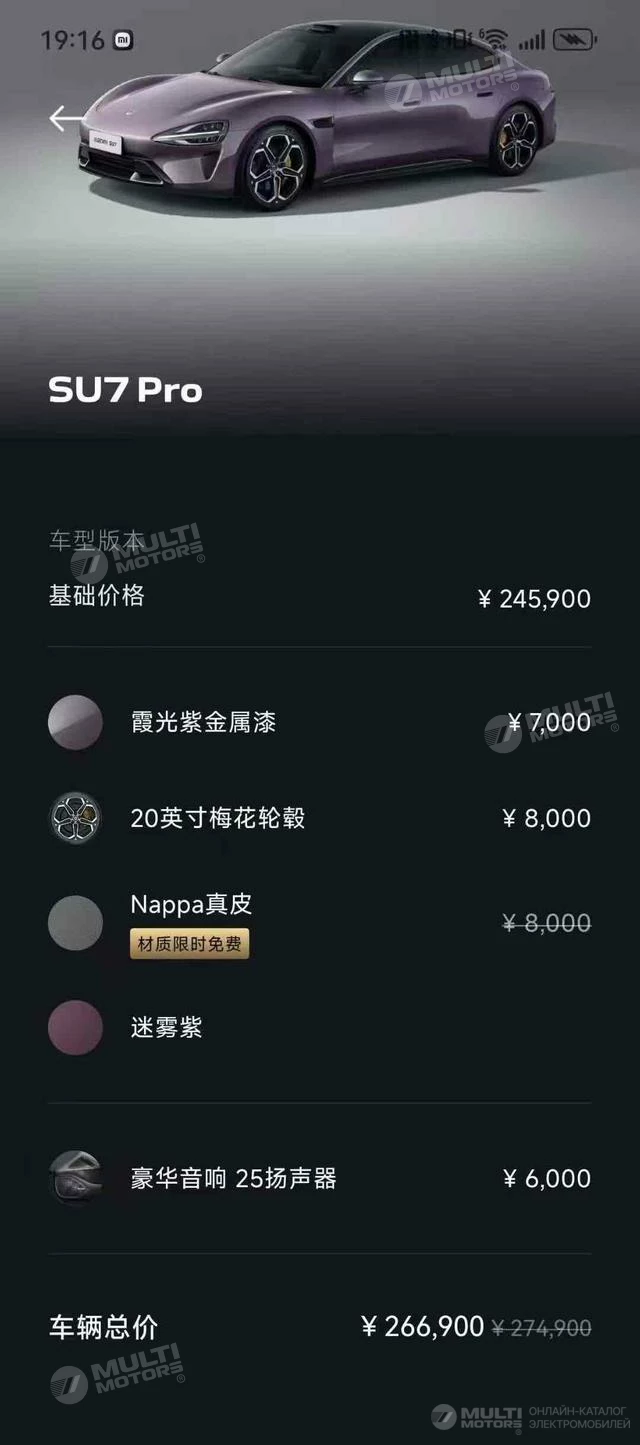Go back using the top-left arrow

(66, 118)
